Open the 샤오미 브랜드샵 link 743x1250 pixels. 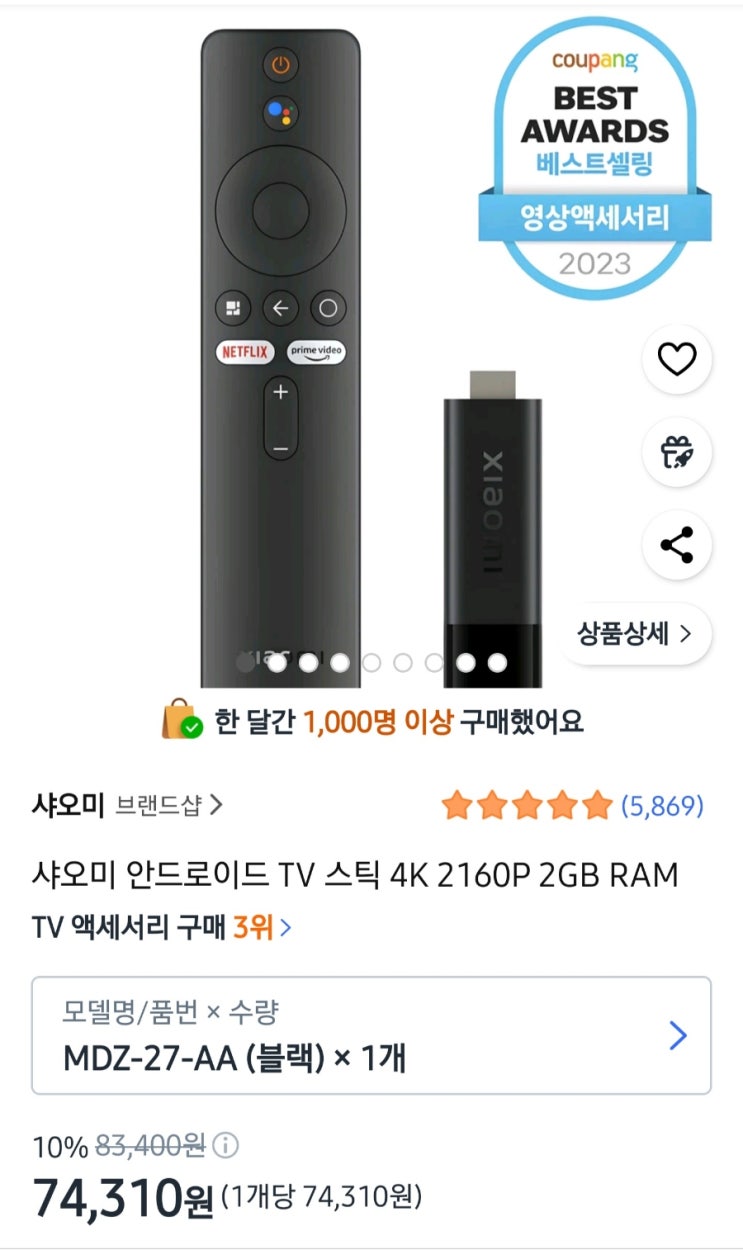click(x=127, y=805)
